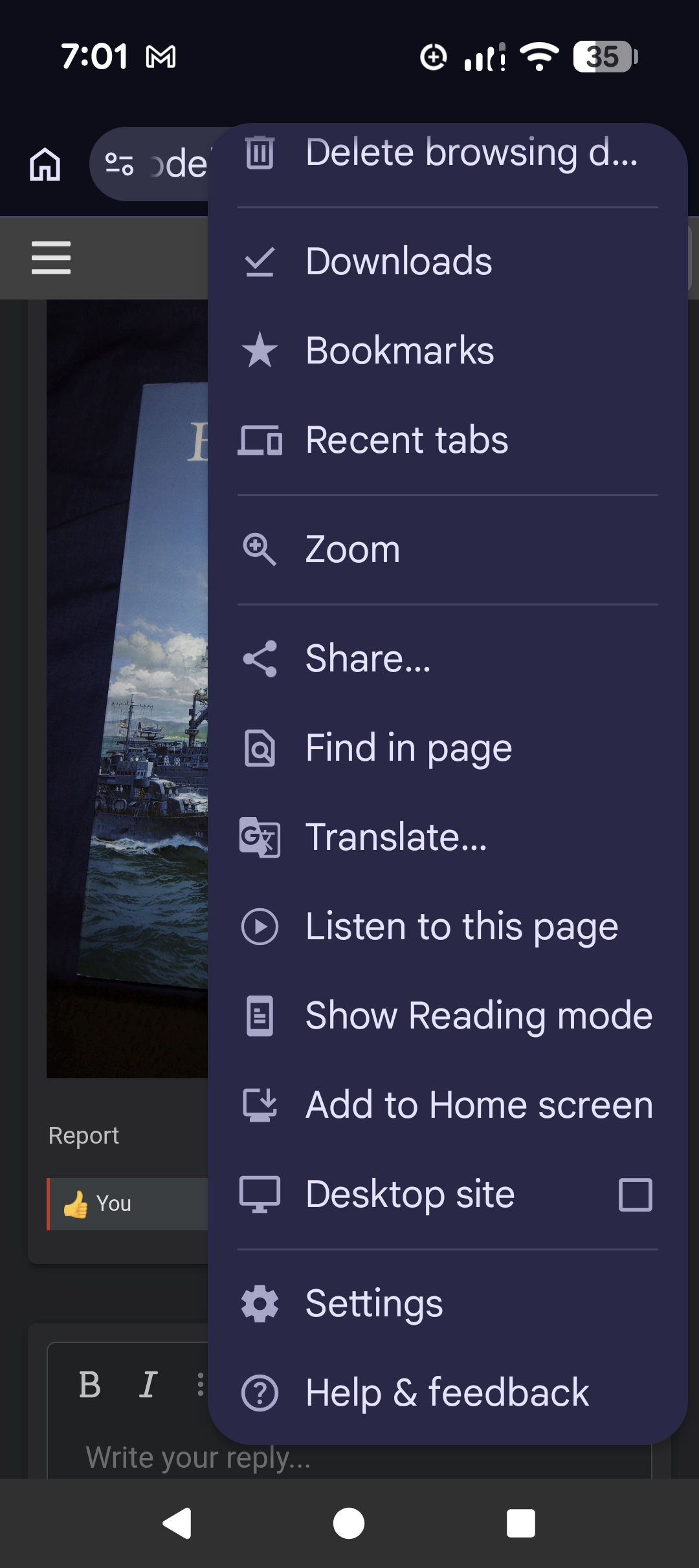
Task: Open Chrome Settings
Action: coord(447,1303)
